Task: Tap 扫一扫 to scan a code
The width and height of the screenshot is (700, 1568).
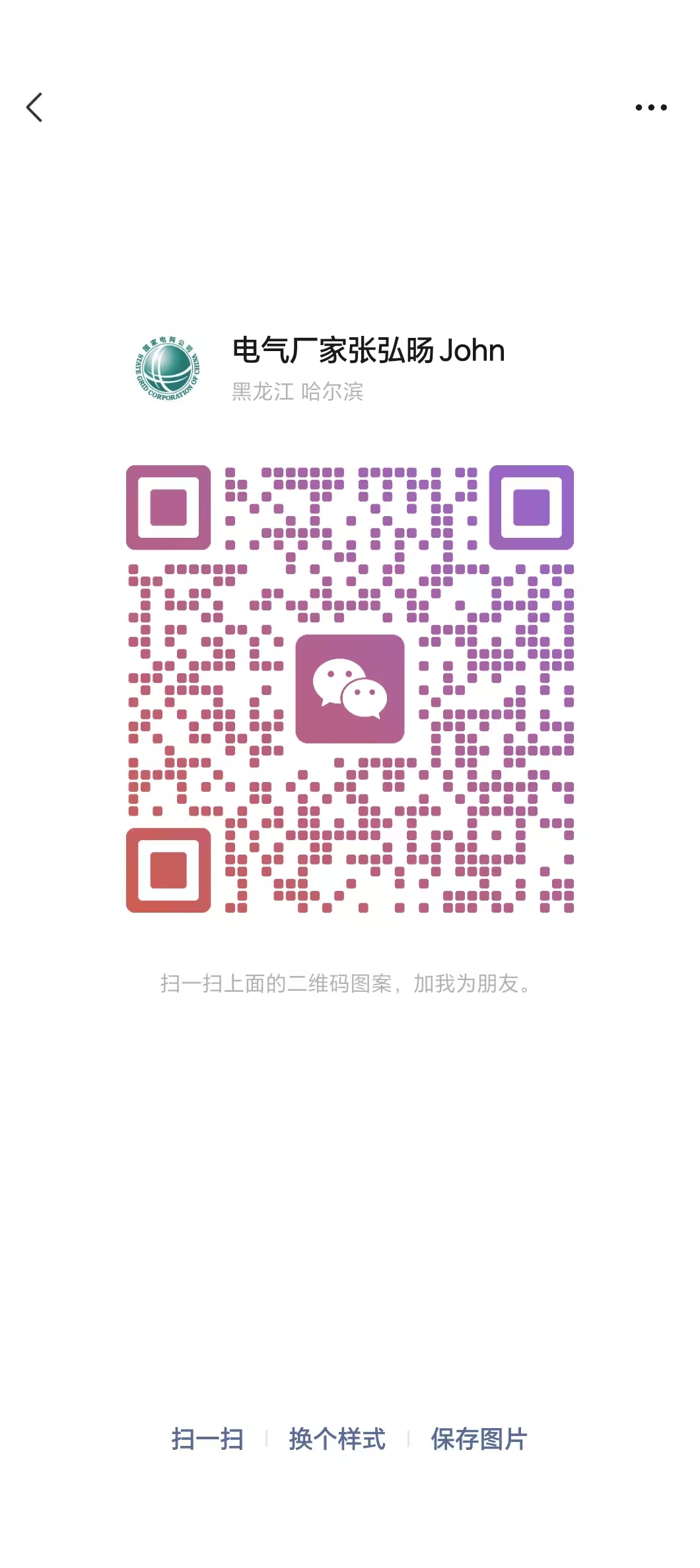Action: tap(208, 1439)
